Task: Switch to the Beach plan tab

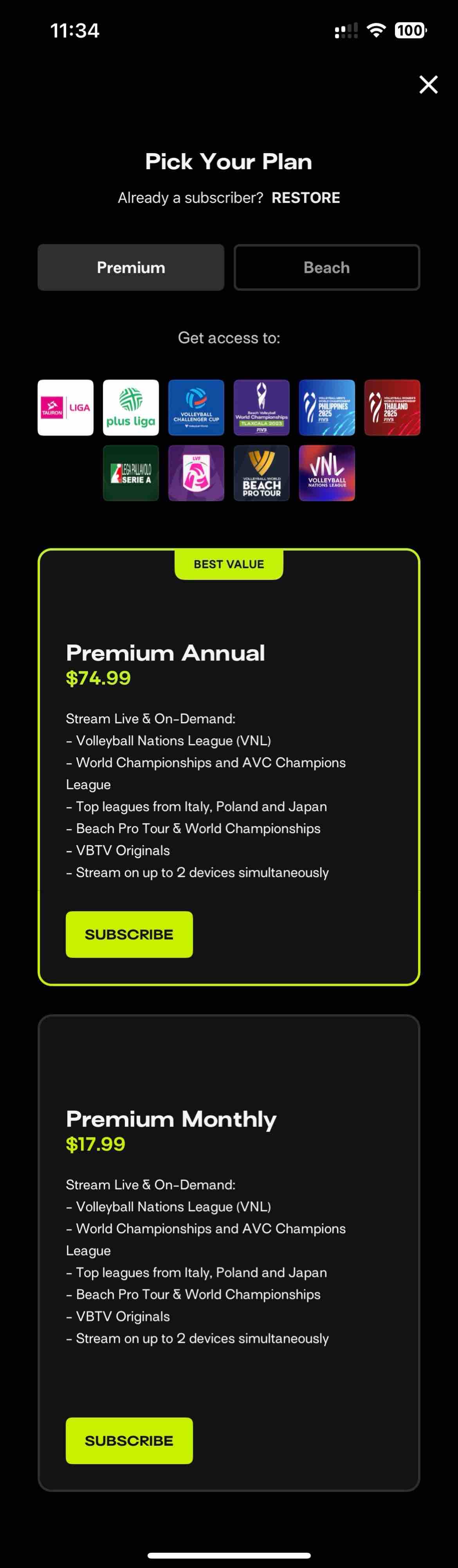Action: click(326, 267)
